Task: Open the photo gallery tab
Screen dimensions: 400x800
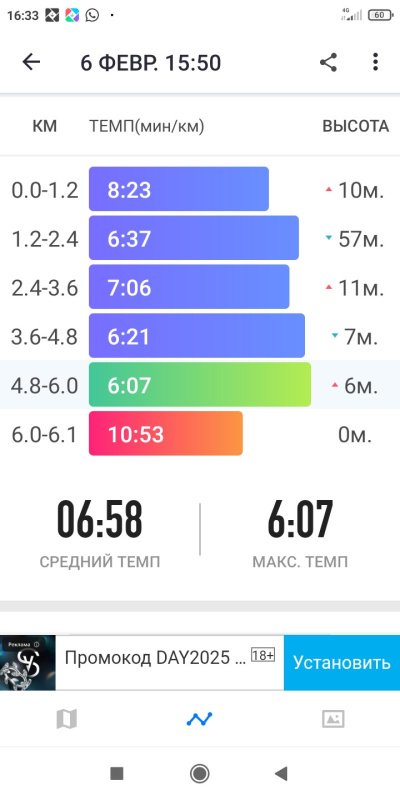Action: point(333,719)
